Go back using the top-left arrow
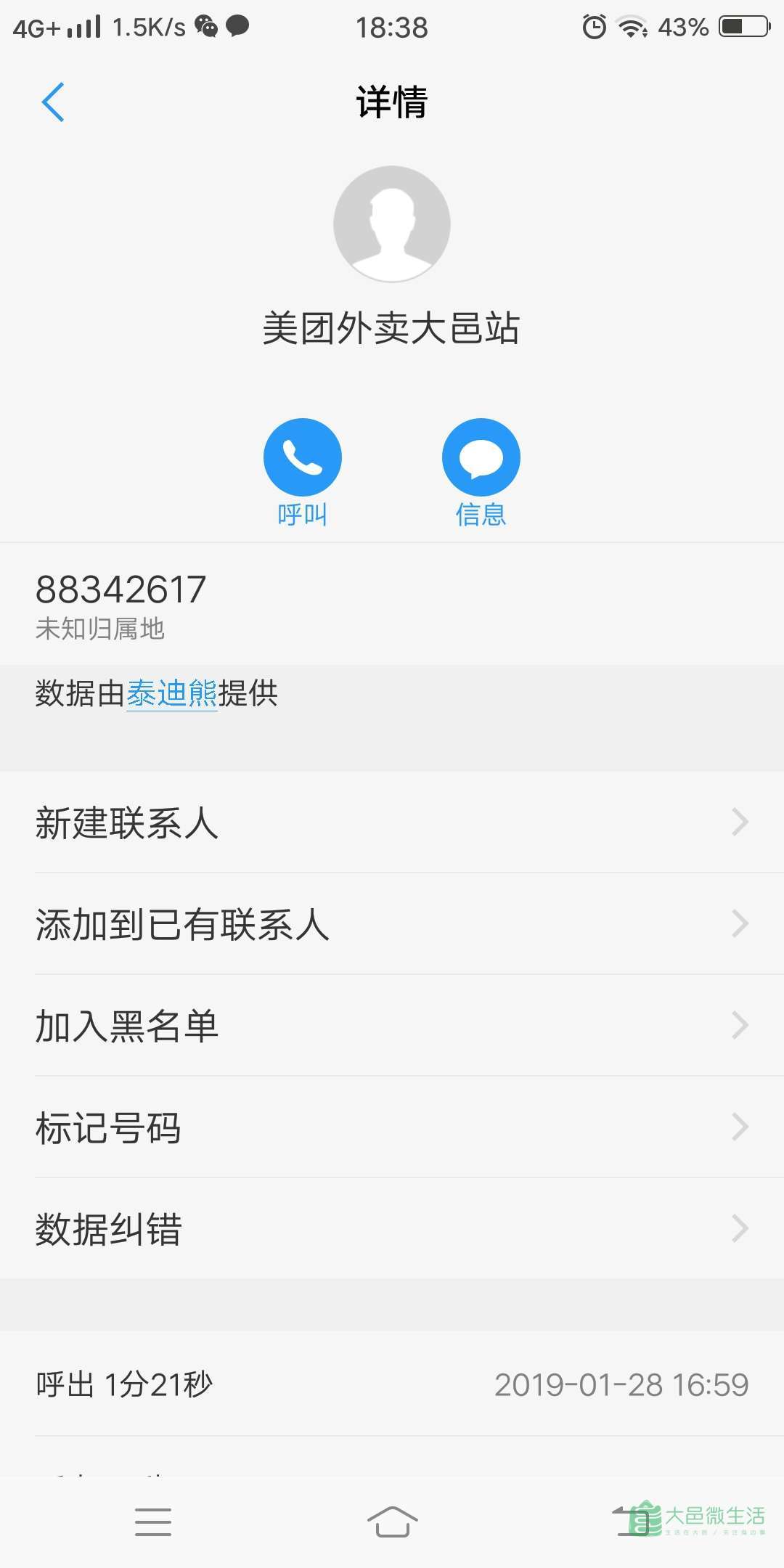784x1568 pixels. 53,102
